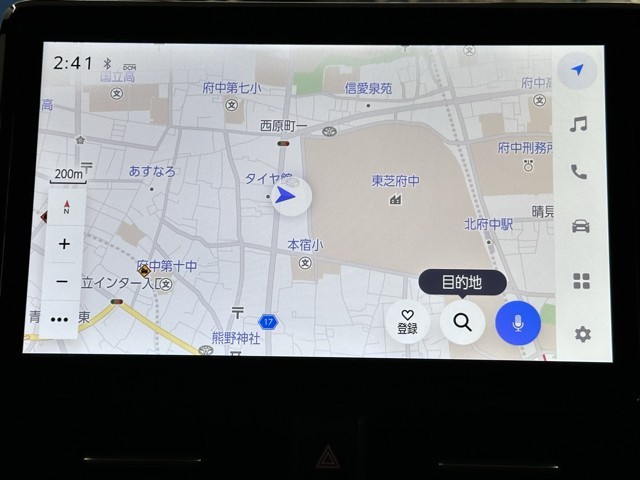Image resolution: width=640 pixels, height=480 pixels.
Task: Switch to the music note tab
Action: pyautogui.click(x=578, y=124)
